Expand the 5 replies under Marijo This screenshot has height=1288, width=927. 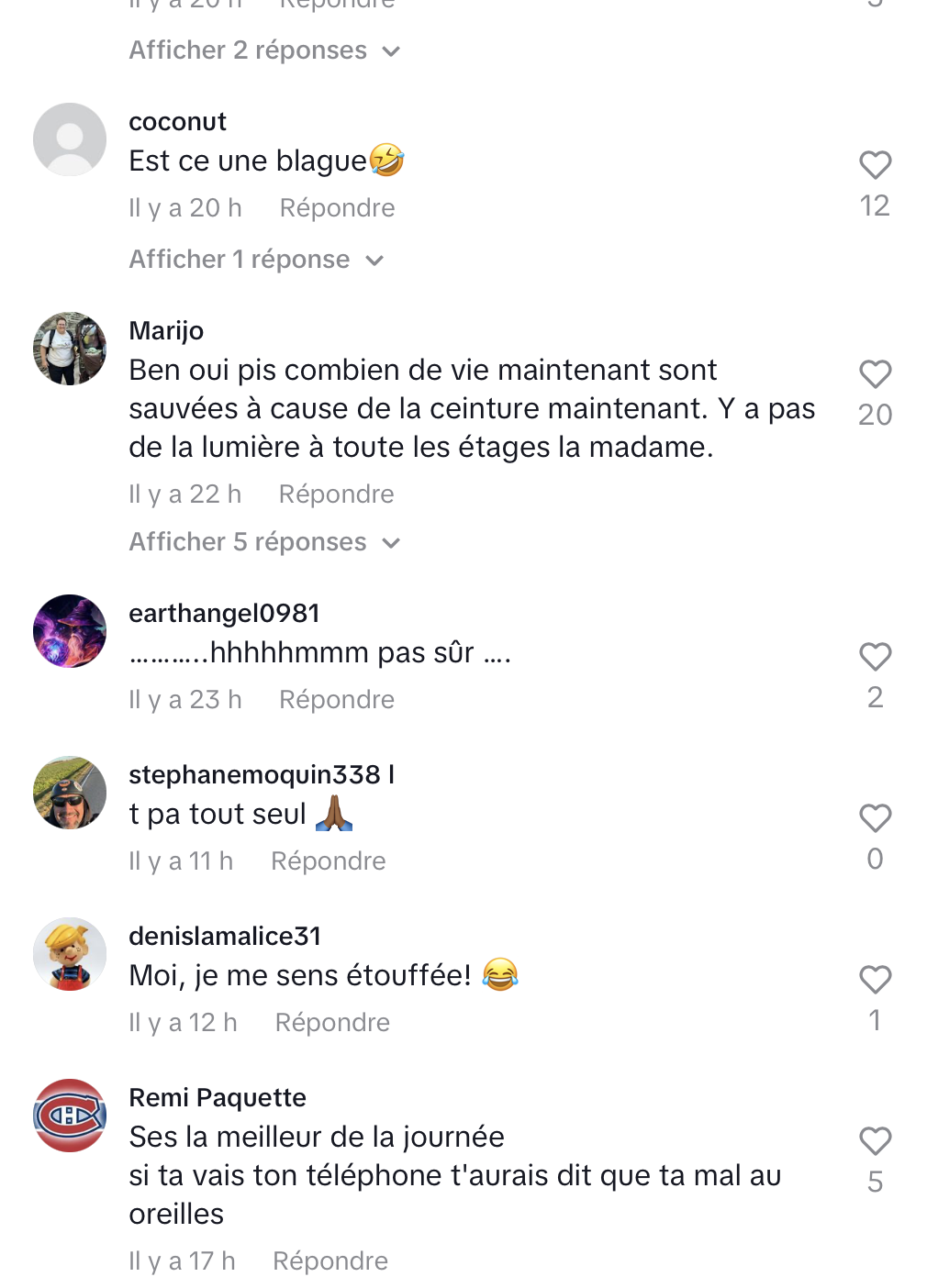(264, 542)
